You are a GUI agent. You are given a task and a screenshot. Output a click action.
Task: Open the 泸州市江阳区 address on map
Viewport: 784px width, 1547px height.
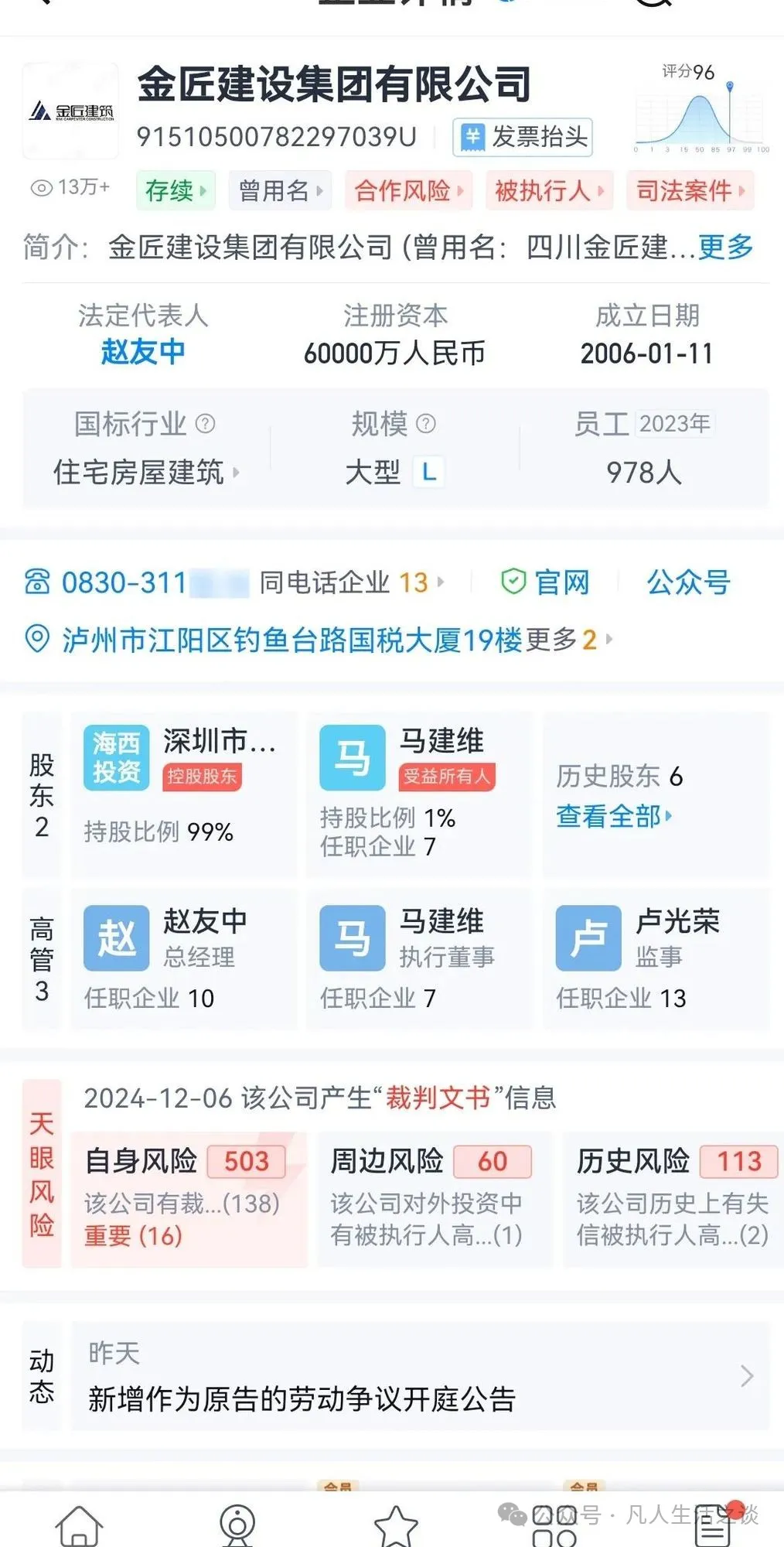pos(292,640)
